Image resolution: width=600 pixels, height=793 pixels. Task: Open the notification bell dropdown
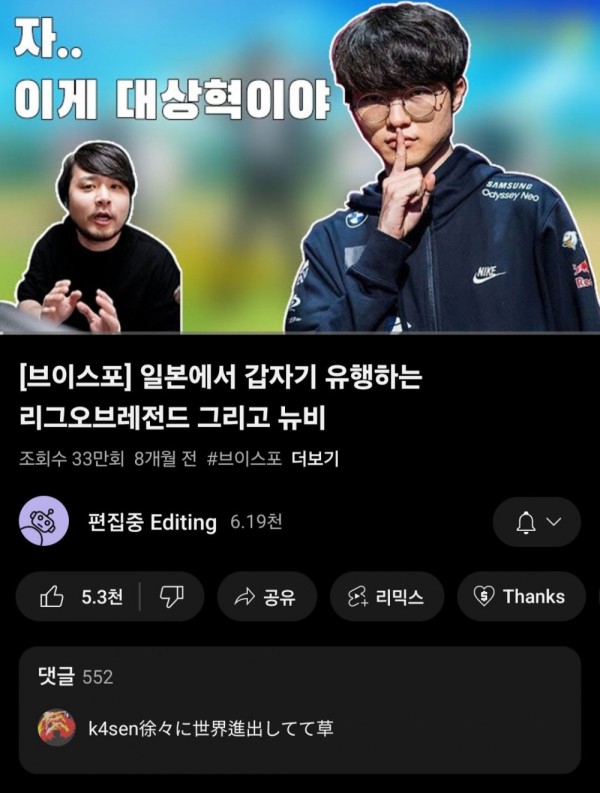pos(537,522)
